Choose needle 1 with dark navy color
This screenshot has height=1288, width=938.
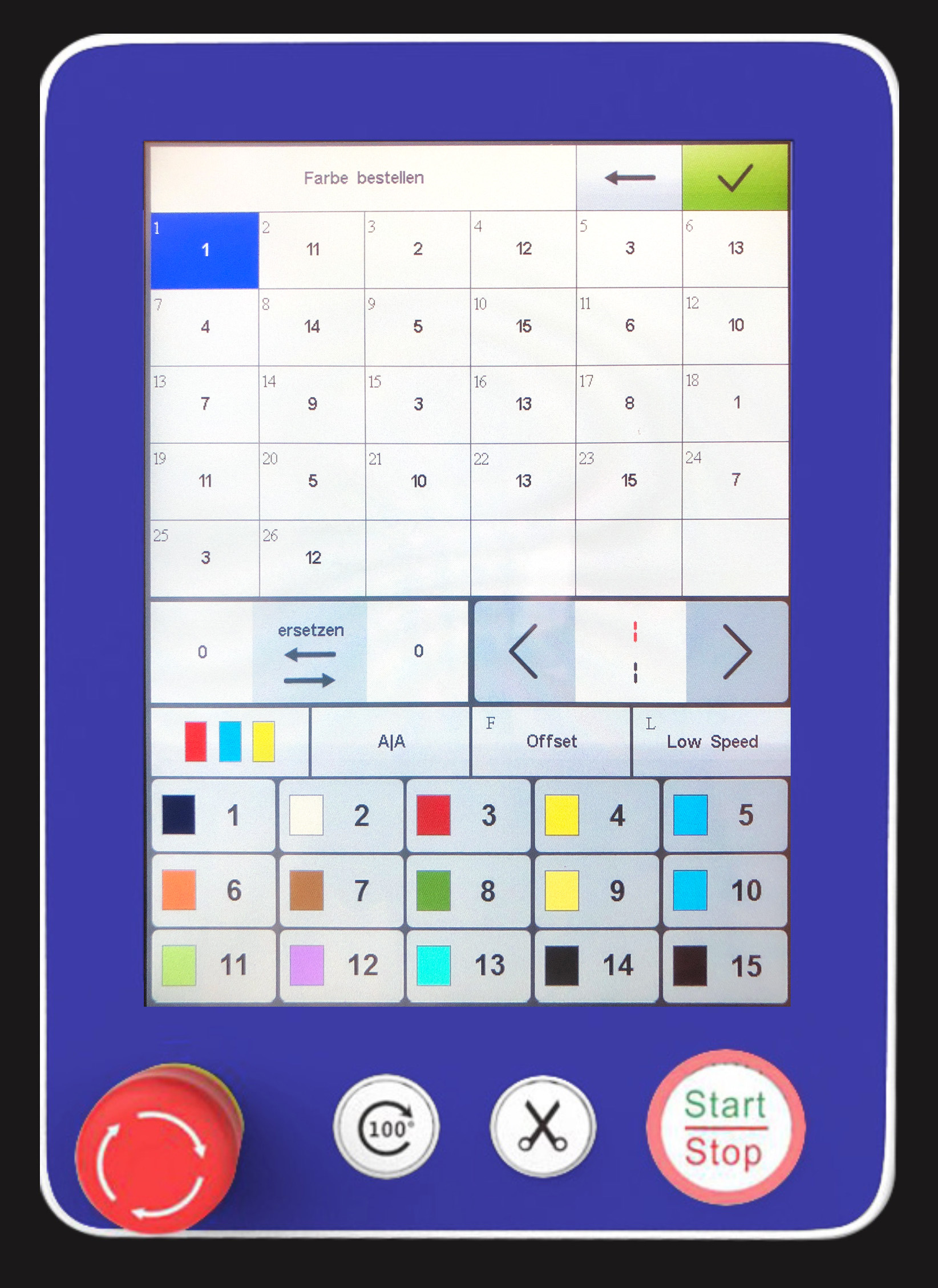[x=213, y=815]
